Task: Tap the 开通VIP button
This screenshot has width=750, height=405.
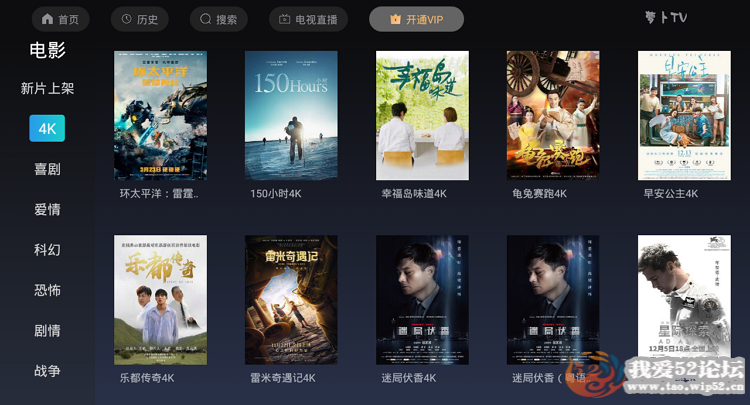Action: (416, 19)
